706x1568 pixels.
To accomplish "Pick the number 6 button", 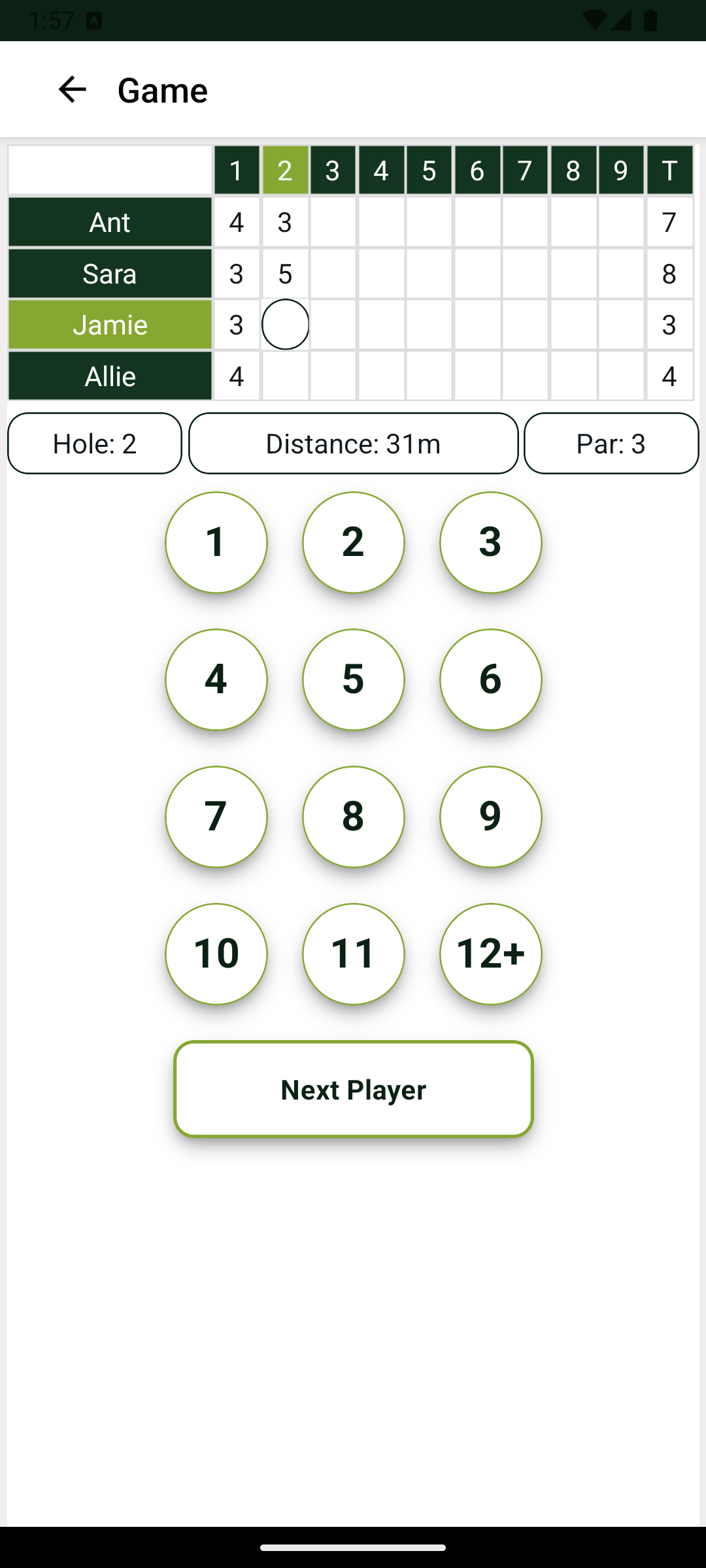I will pyautogui.click(x=491, y=679).
